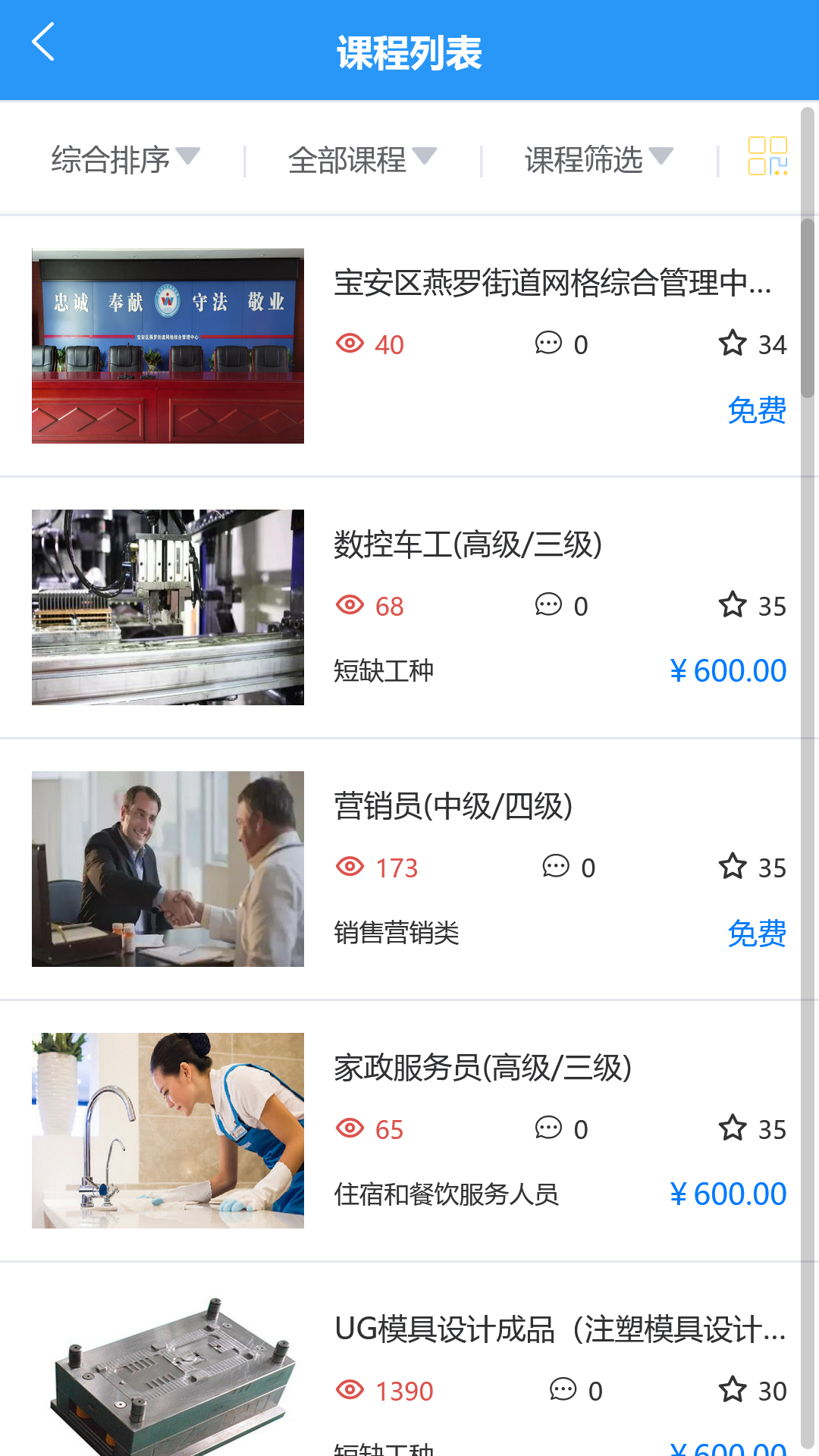The image size is (819, 1456).
Task: Click 免费 on the 营销员 course
Action: (x=757, y=934)
